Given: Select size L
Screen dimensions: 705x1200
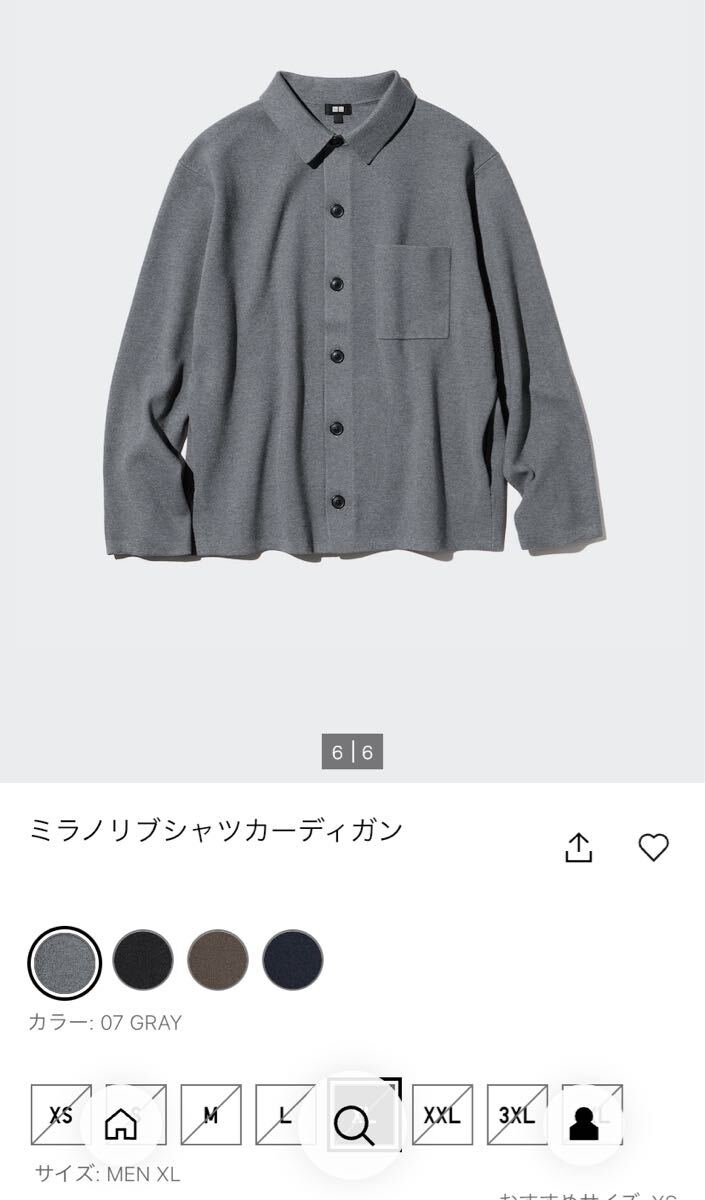Looking at the screenshot, I should pos(285,1115).
